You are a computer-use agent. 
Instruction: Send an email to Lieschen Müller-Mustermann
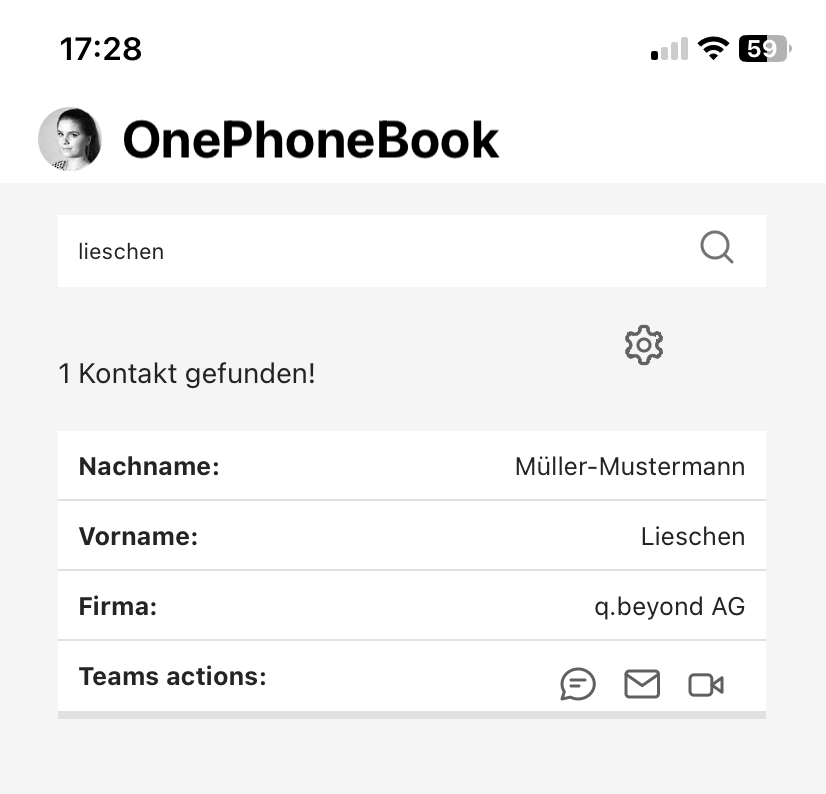pos(642,684)
